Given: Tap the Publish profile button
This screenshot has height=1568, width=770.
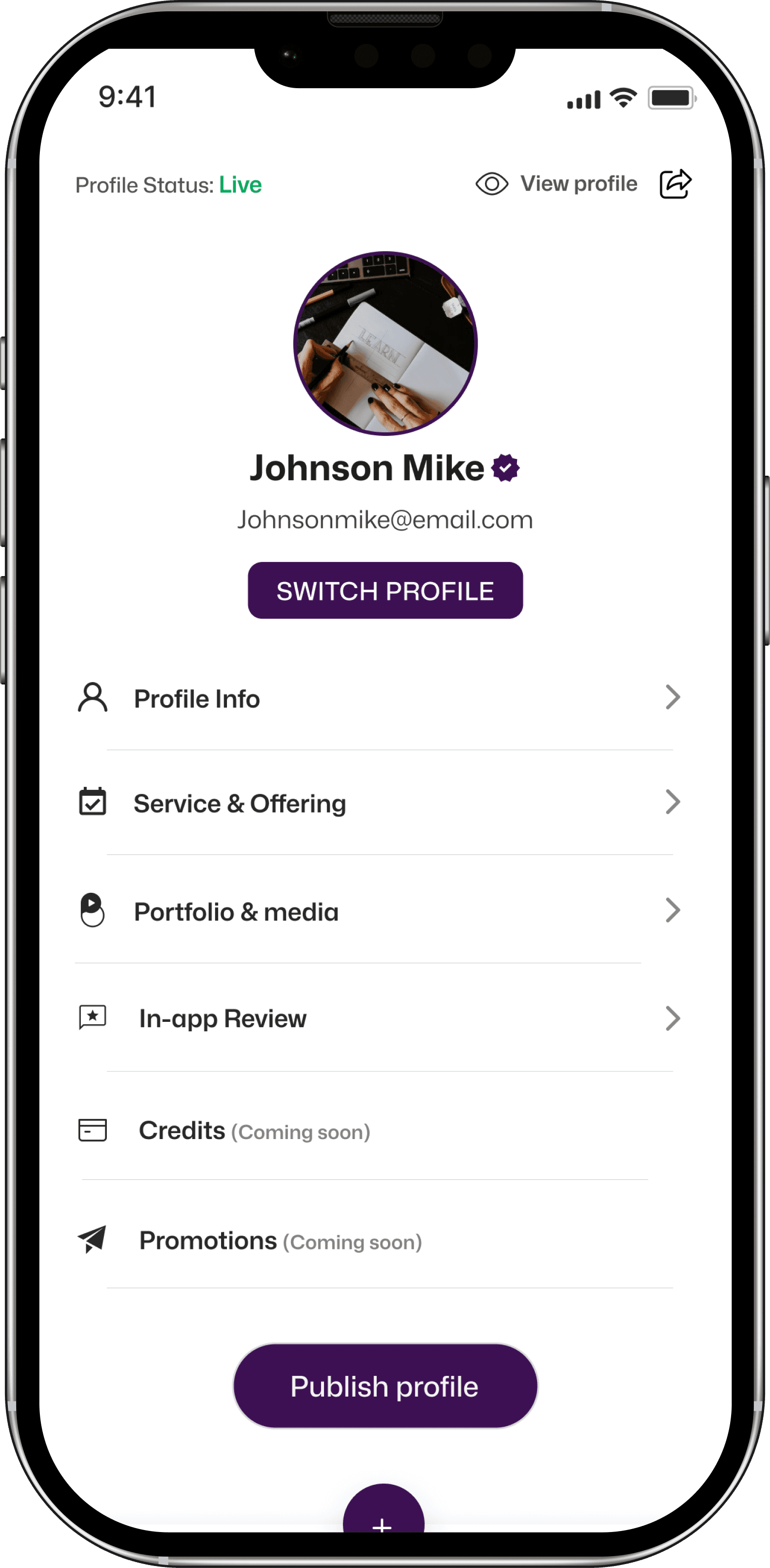Looking at the screenshot, I should (x=385, y=1385).
